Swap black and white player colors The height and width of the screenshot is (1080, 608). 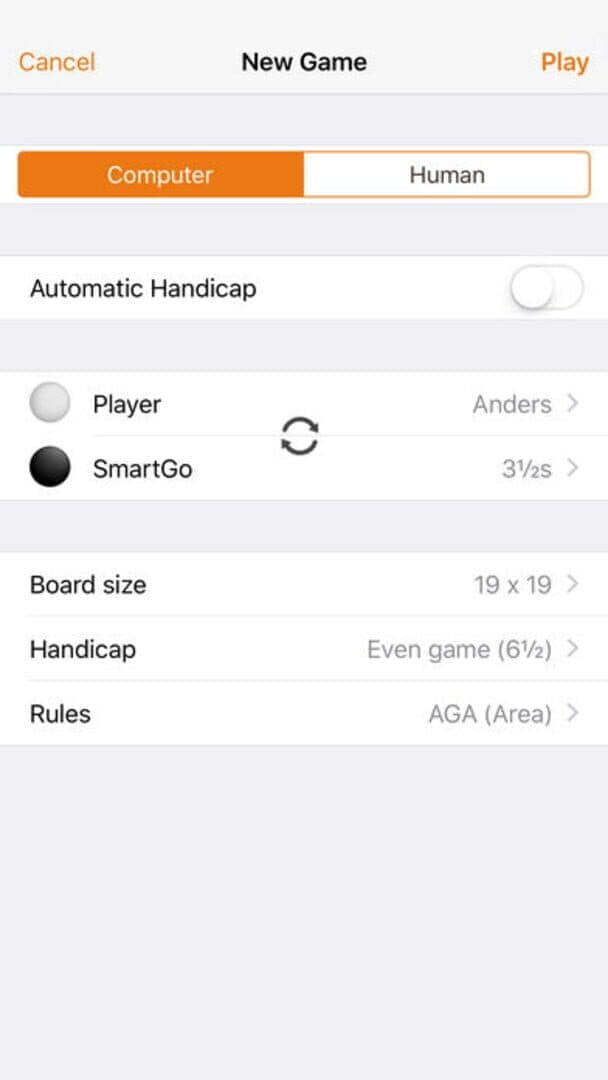[x=299, y=436]
